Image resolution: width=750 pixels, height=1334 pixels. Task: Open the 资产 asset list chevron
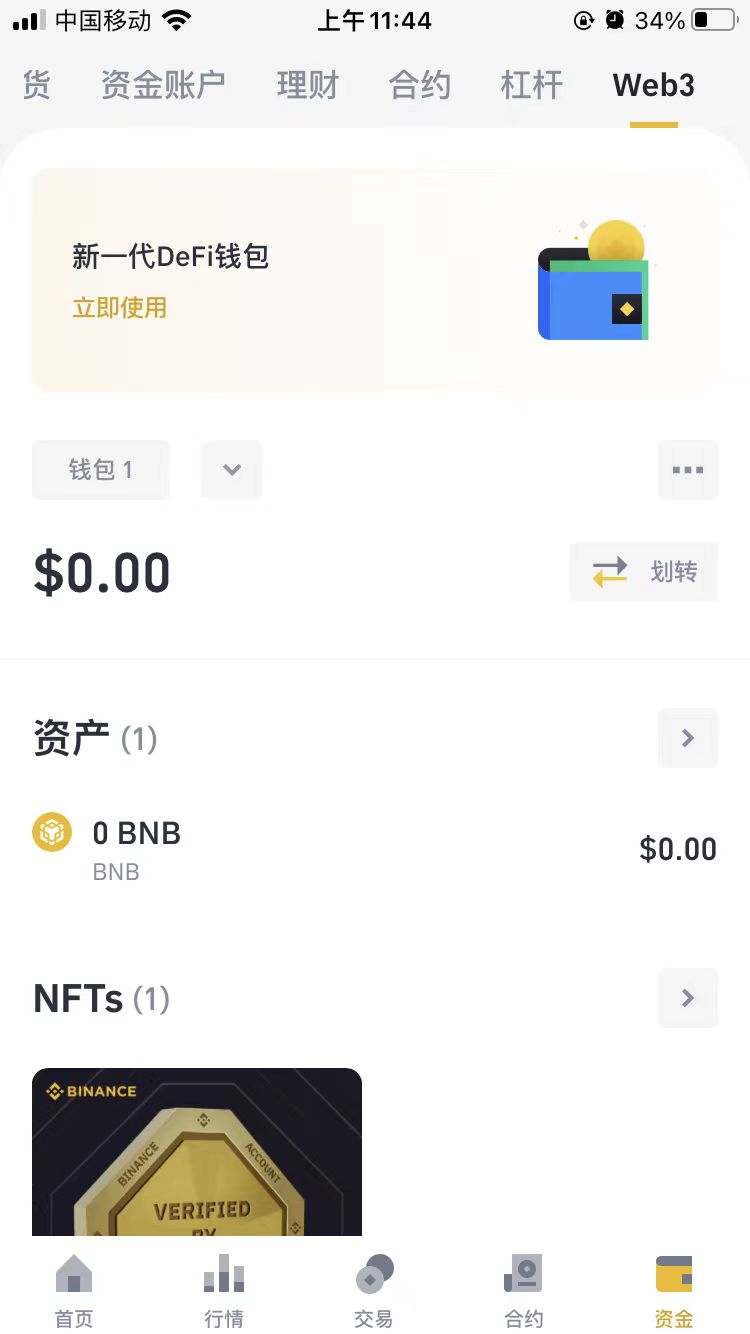(687, 738)
